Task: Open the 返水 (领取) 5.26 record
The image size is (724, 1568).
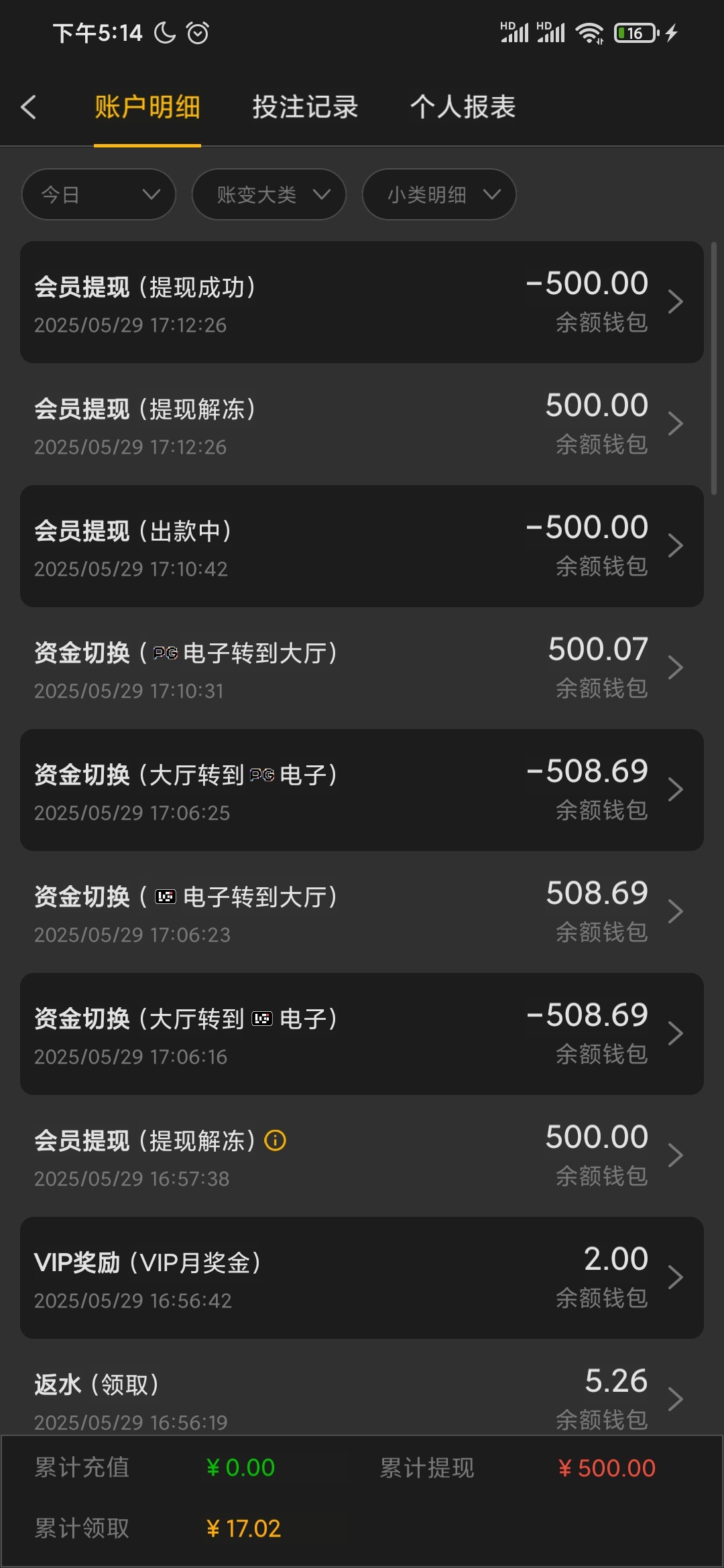Action: (362, 1397)
